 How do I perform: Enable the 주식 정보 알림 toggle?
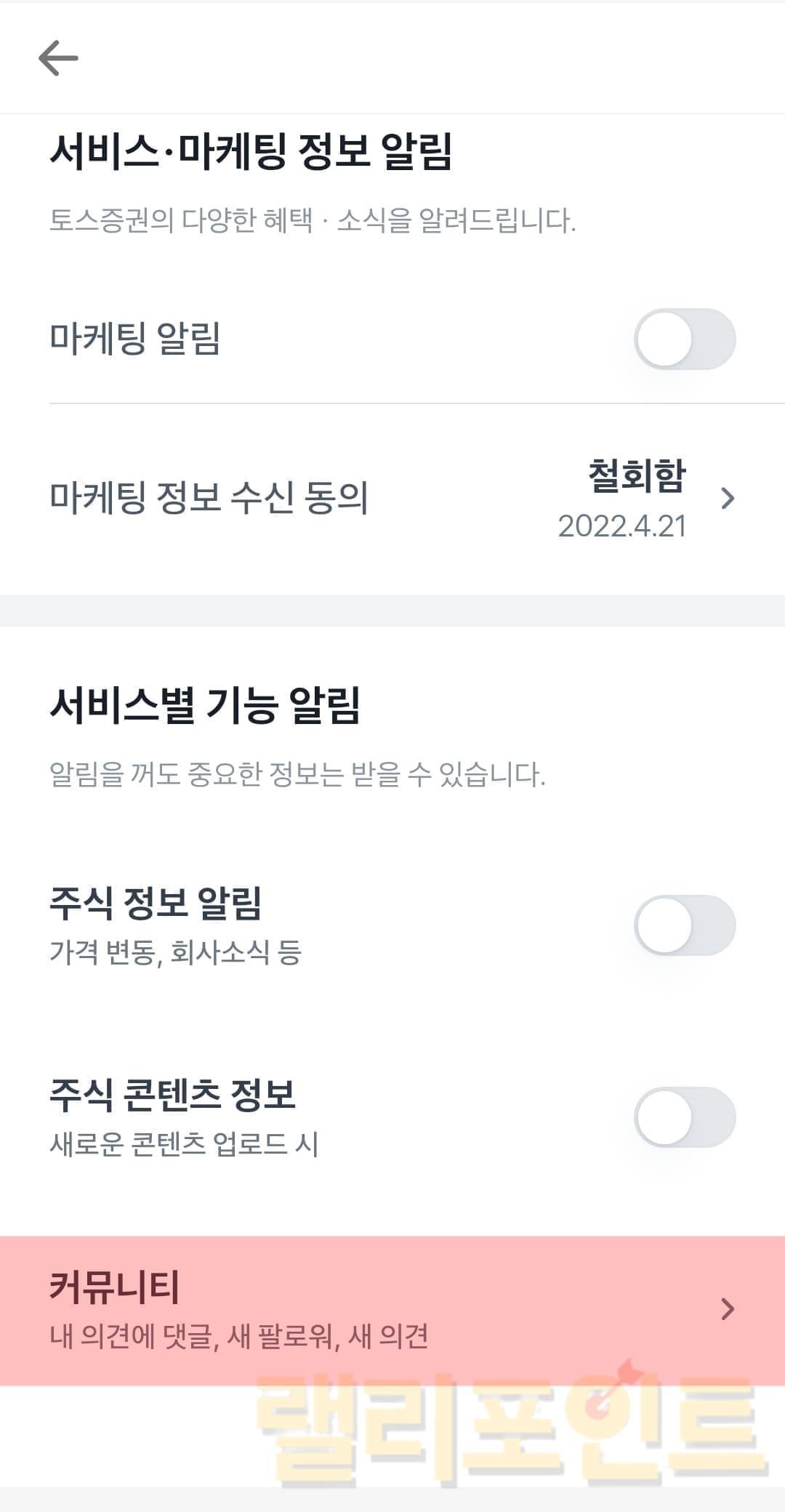coord(684,925)
